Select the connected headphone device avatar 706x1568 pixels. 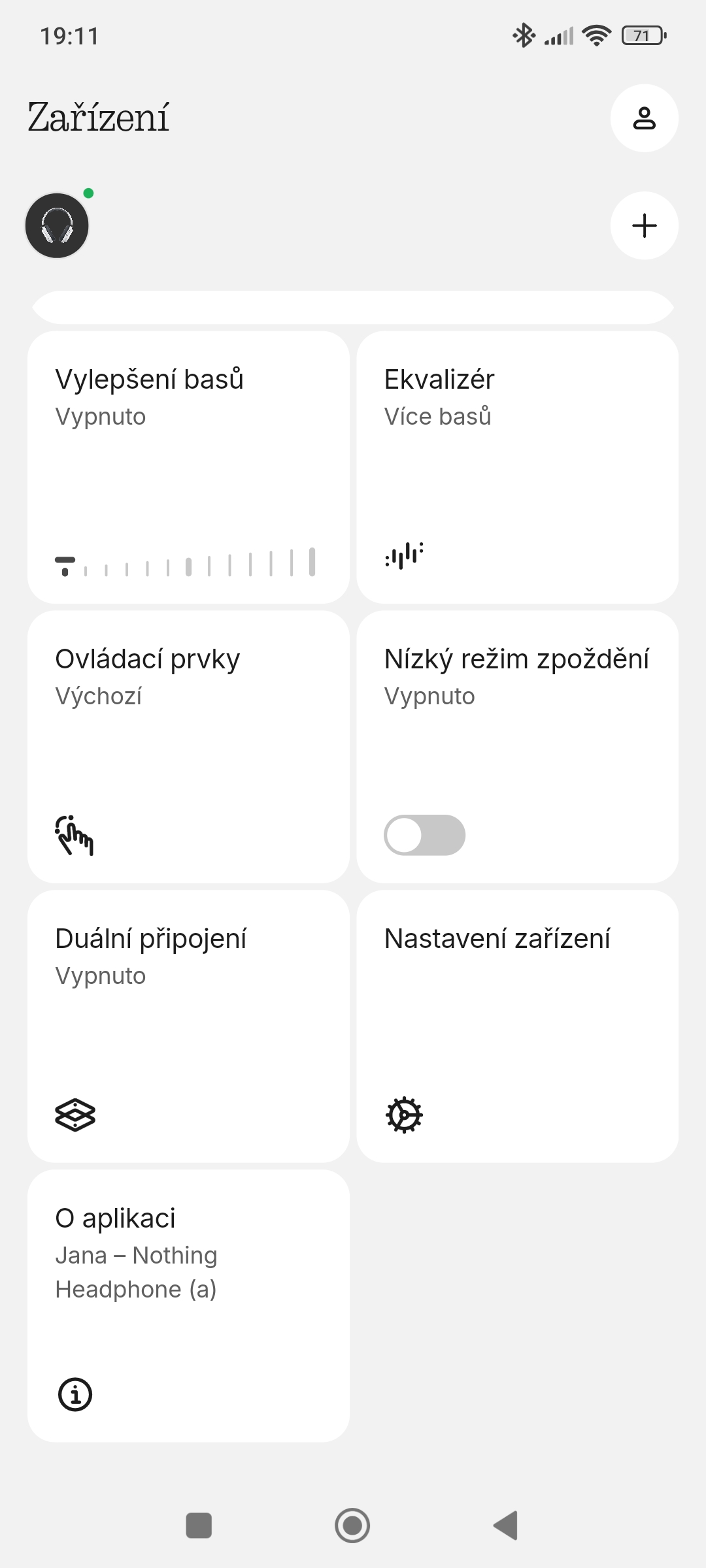point(58,225)
